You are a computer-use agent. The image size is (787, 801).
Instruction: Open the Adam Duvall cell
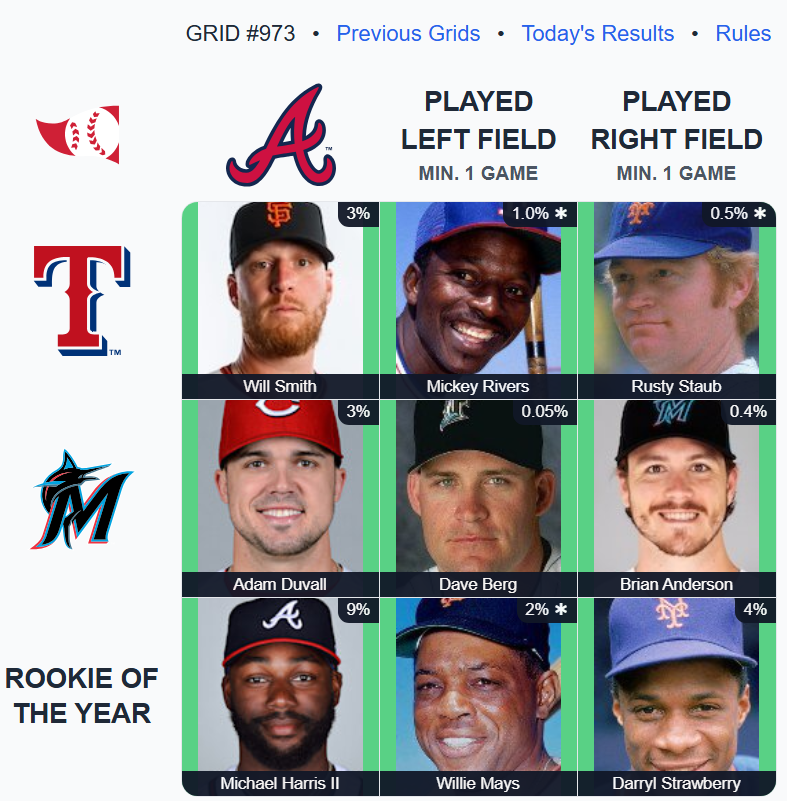[280, 498]
